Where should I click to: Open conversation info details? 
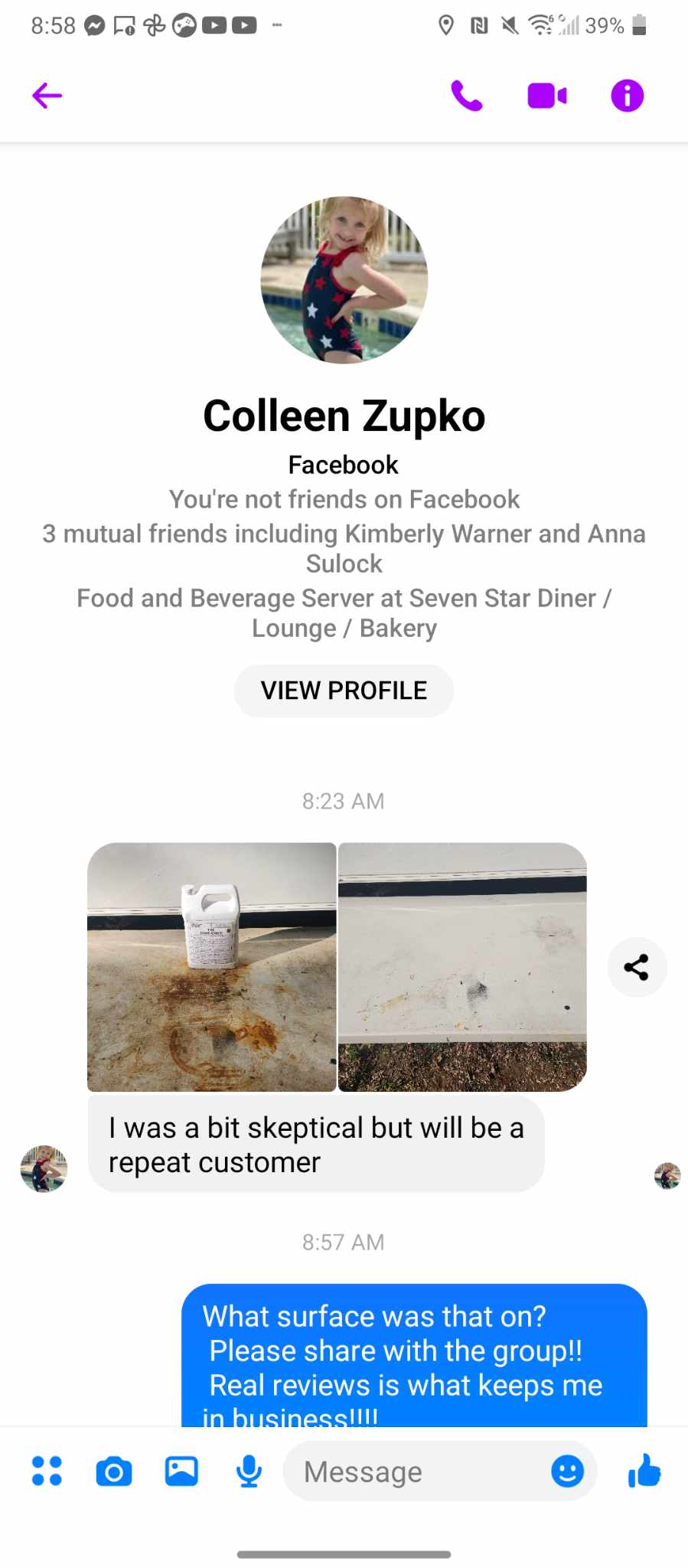627,96
